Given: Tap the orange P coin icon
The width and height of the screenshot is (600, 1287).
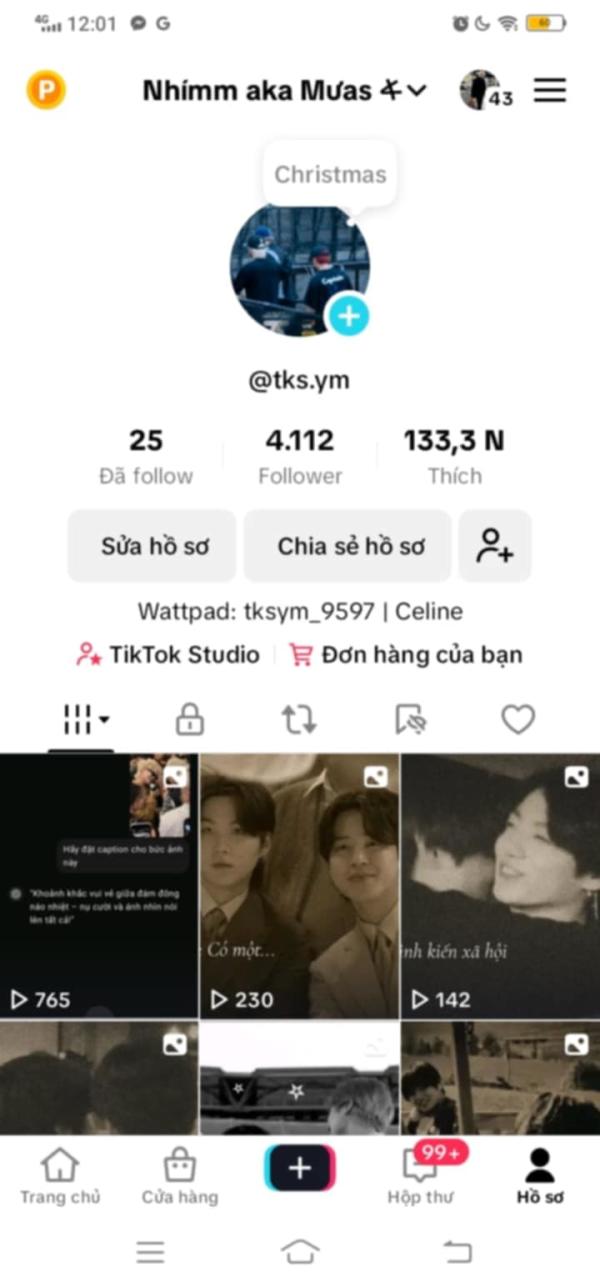Looking at the screenshot, I should tap(45, 91).
